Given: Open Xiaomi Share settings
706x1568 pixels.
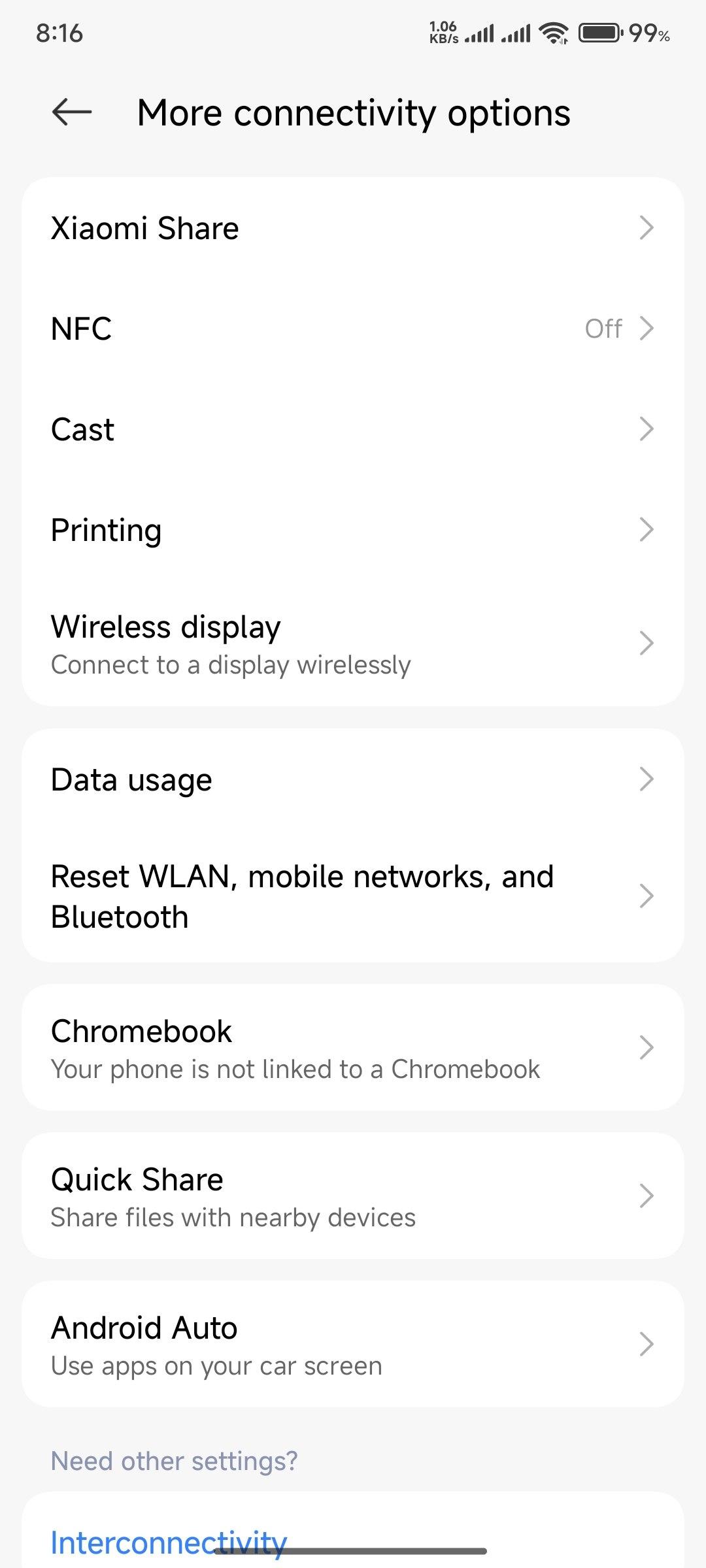Looking at the screenshot, I should tap(353, 228).
